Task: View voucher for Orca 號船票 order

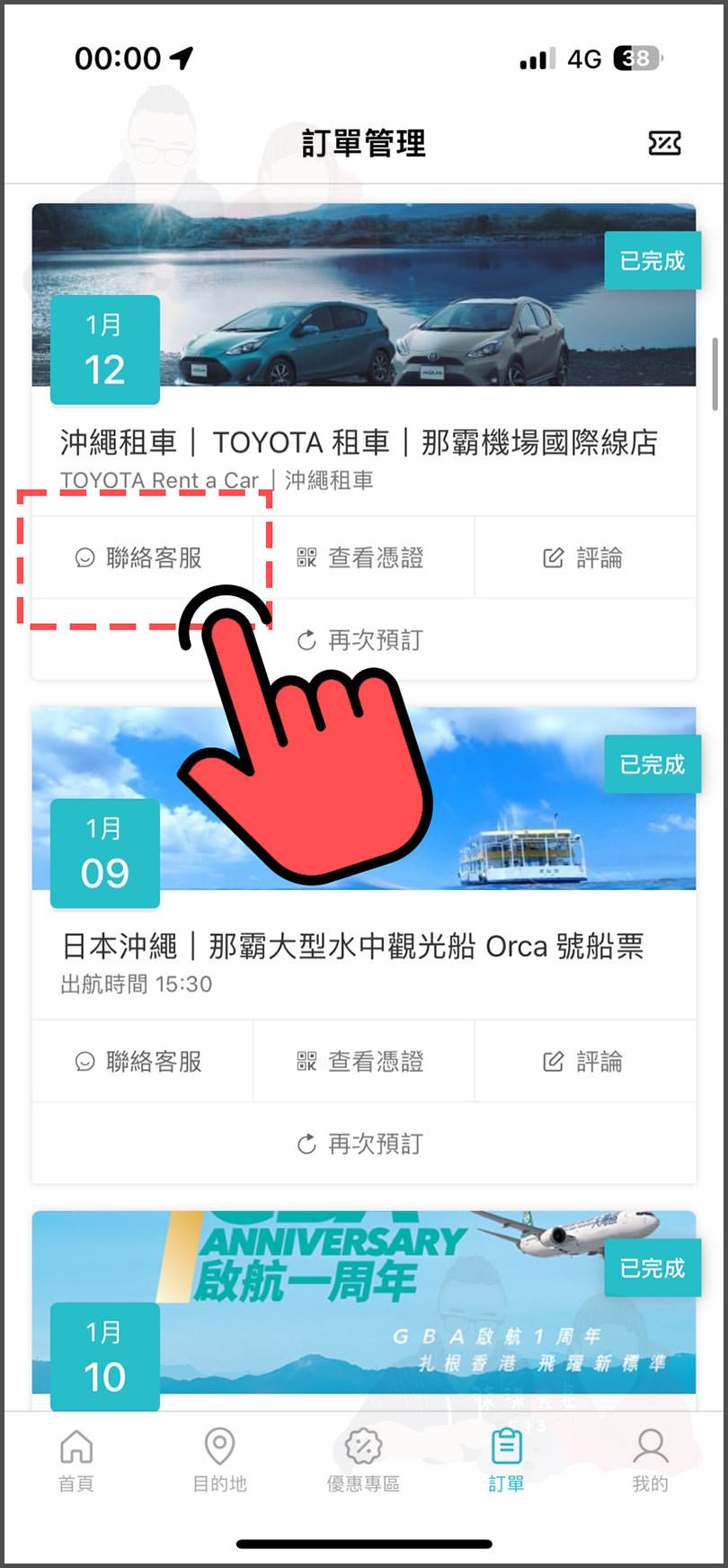Action: 361,1062
